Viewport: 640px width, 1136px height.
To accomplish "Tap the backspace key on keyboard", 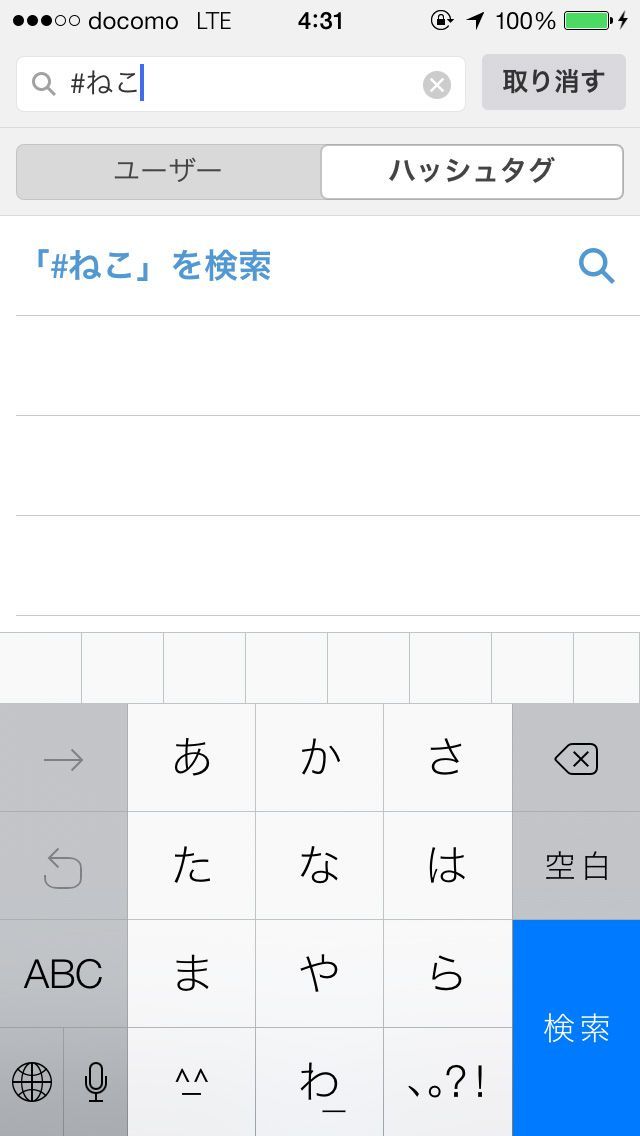I will pos(576,759).
